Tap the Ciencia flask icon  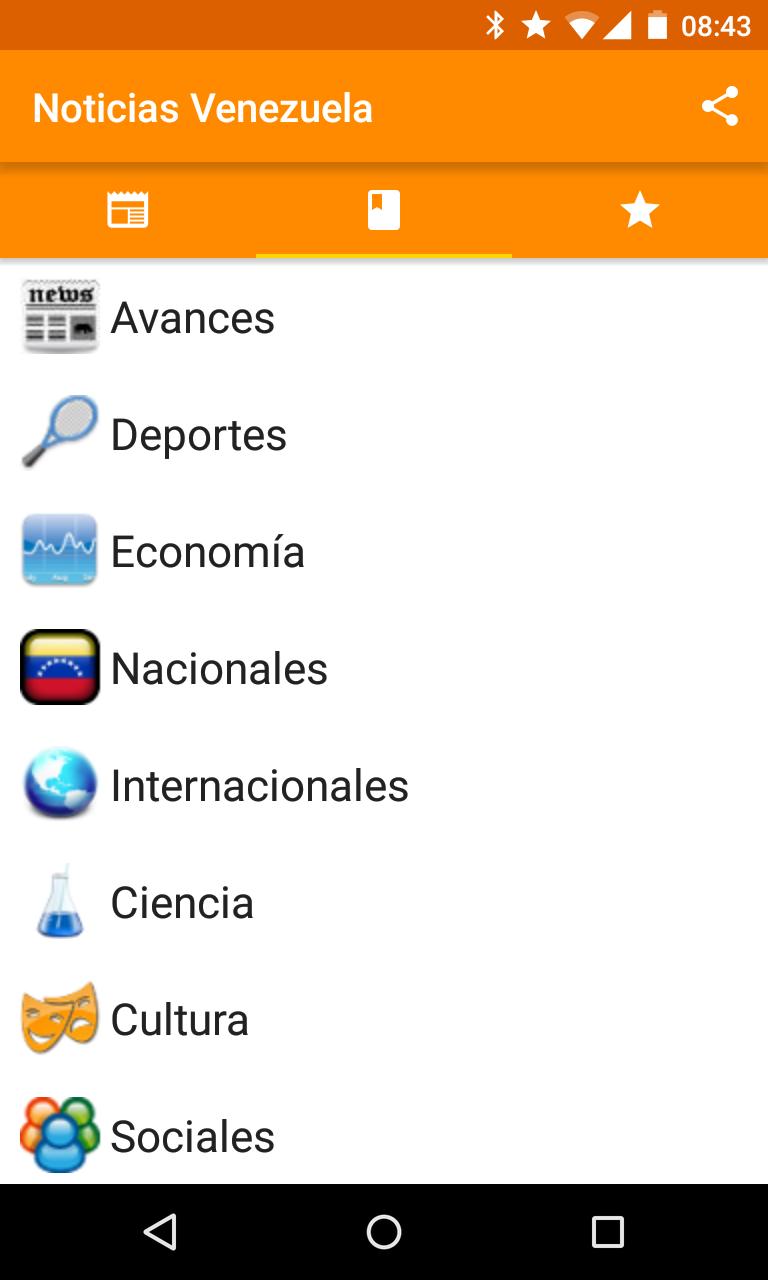point(59,901)
